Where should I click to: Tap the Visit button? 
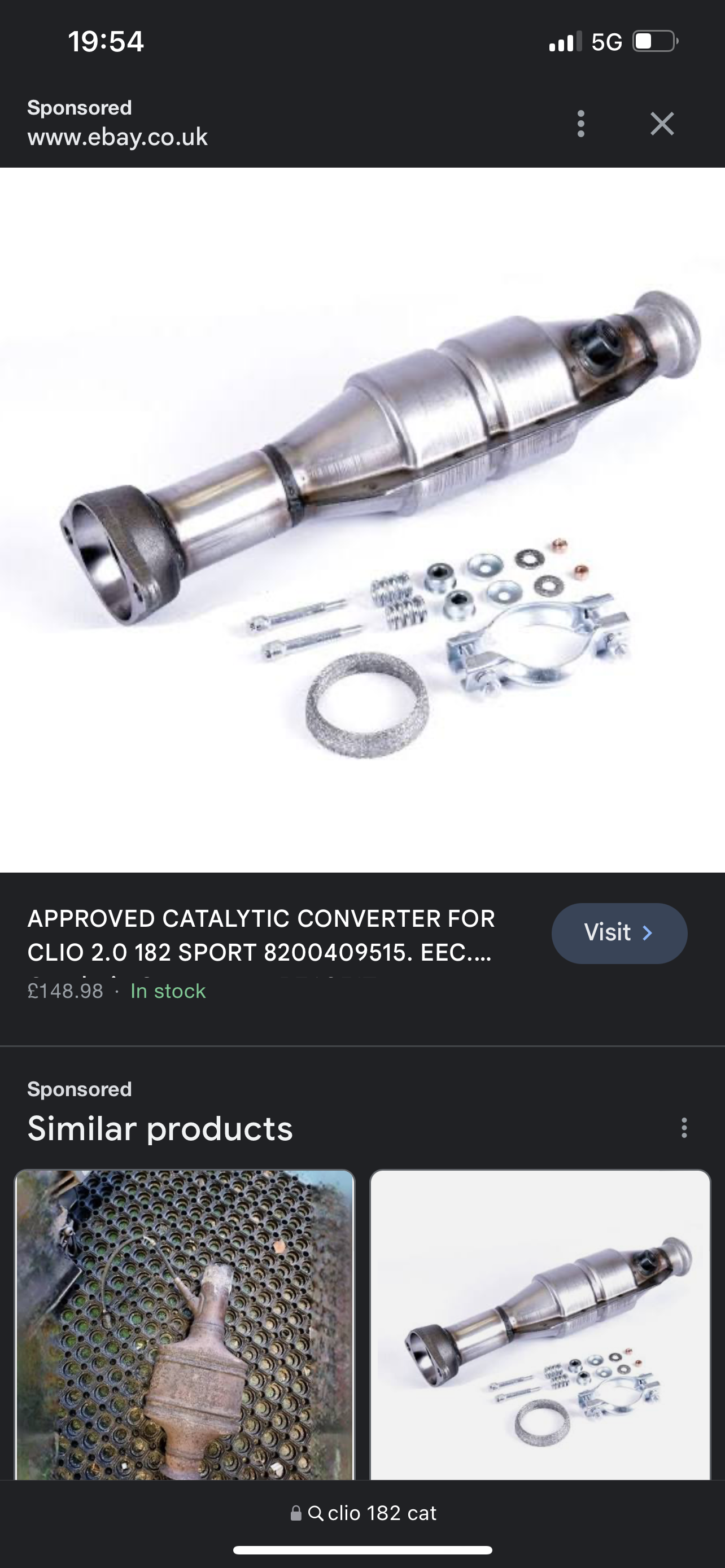click(619, 932)
